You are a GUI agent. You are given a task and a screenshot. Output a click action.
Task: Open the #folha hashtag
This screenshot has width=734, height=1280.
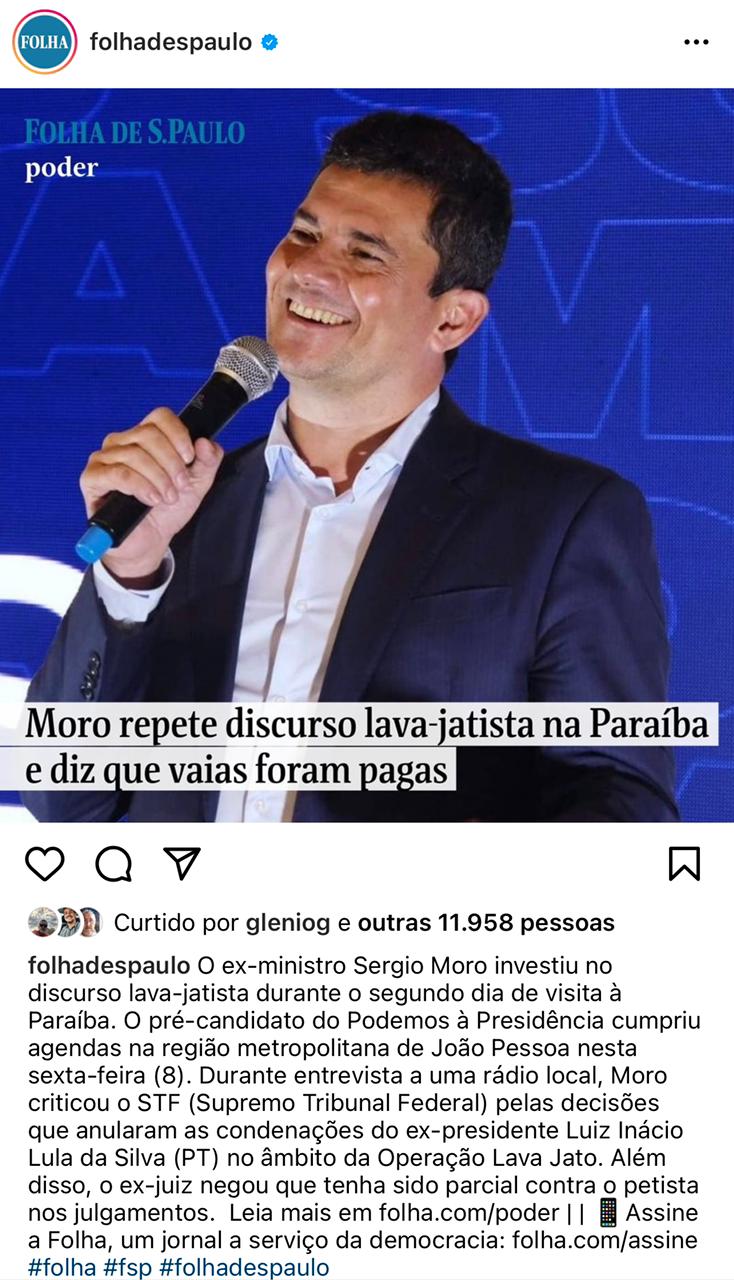tap(61, 1268)
